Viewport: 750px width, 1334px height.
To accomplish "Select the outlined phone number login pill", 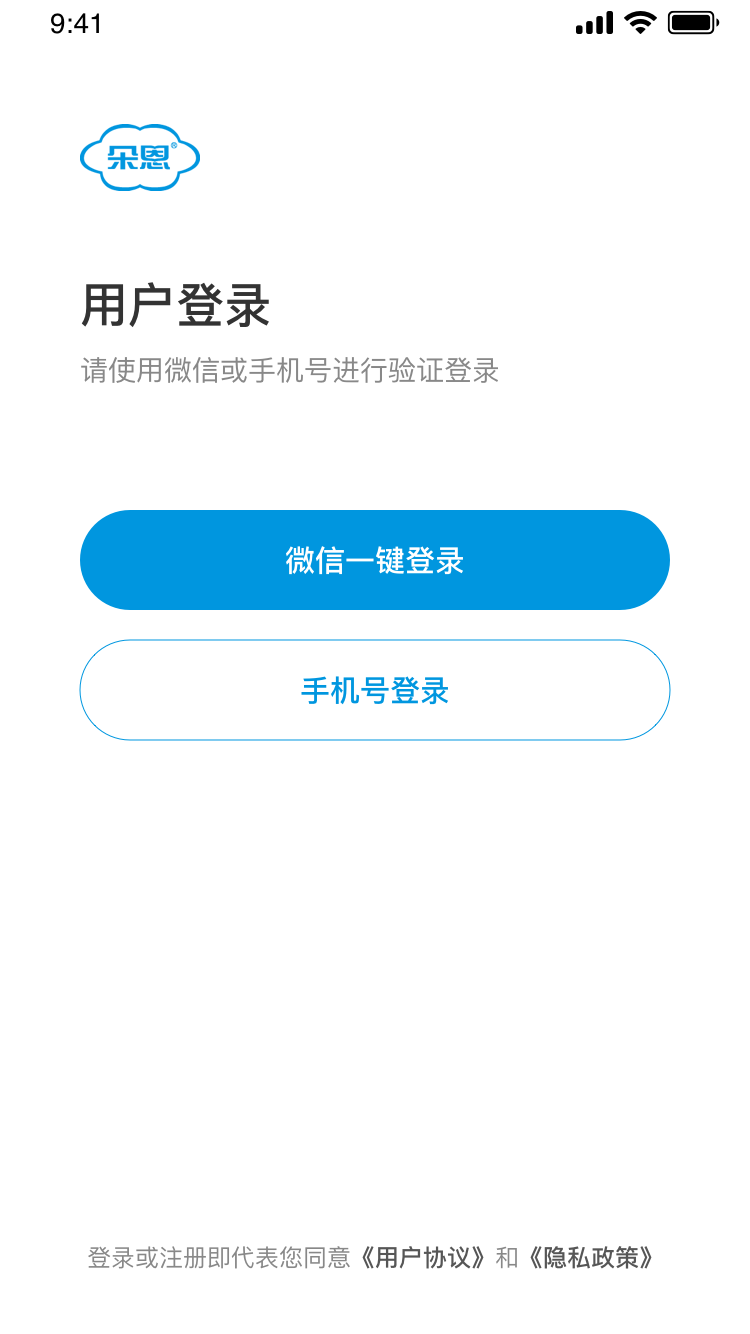I will tap(375, 690).
